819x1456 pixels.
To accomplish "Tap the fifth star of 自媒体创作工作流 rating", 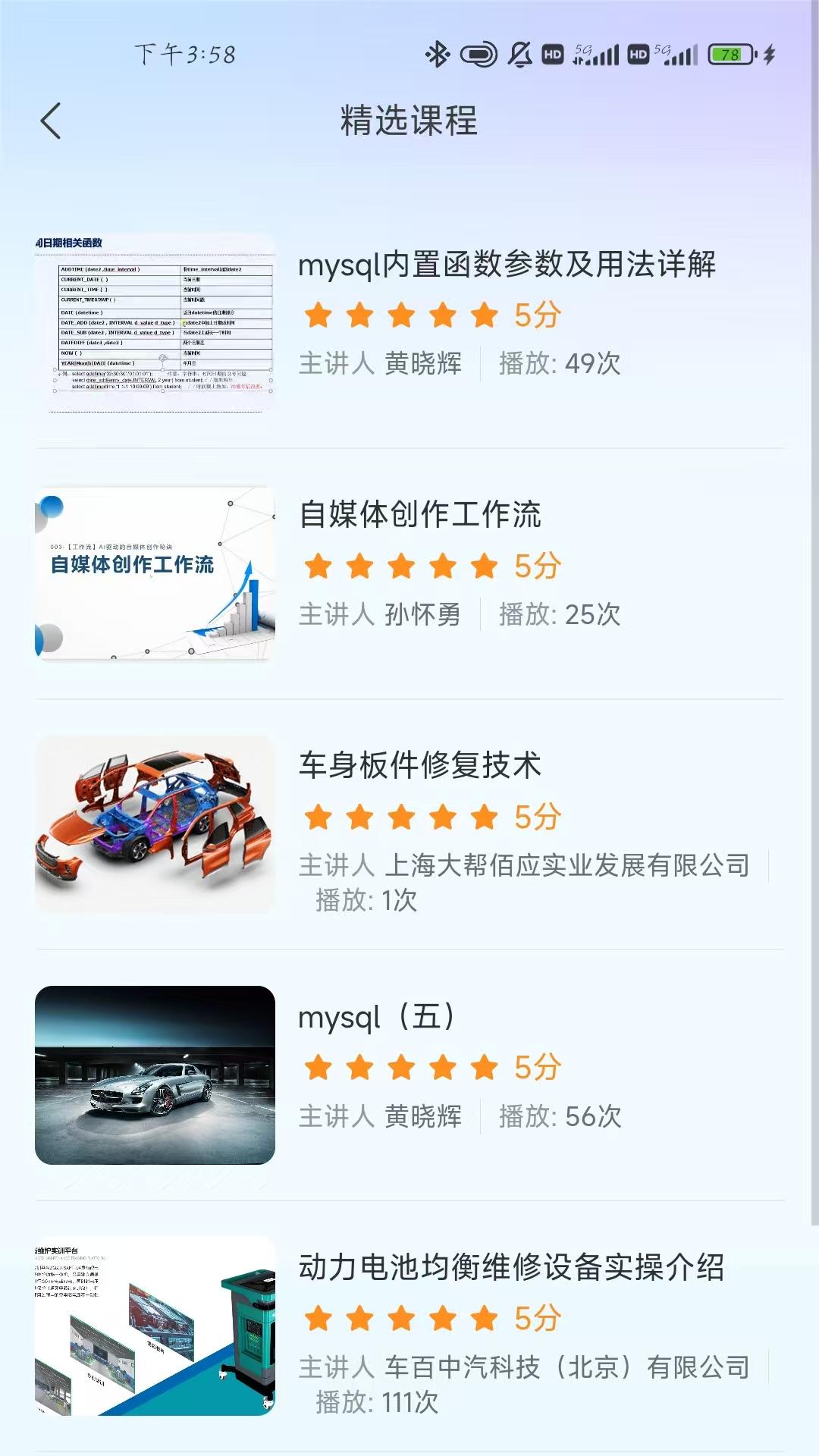I will (482, 566).
